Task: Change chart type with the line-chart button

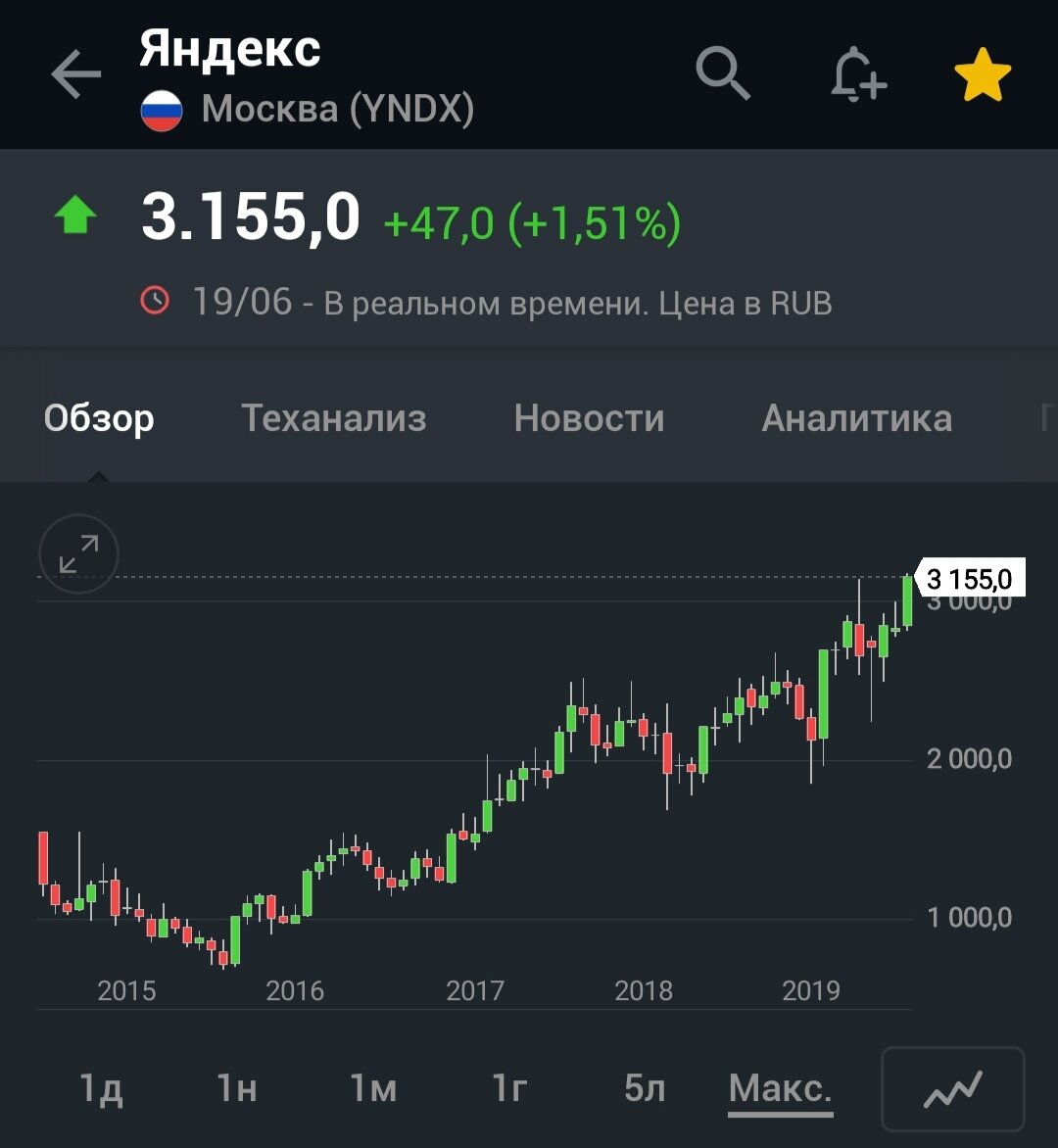Action: tap(952, 1089)
